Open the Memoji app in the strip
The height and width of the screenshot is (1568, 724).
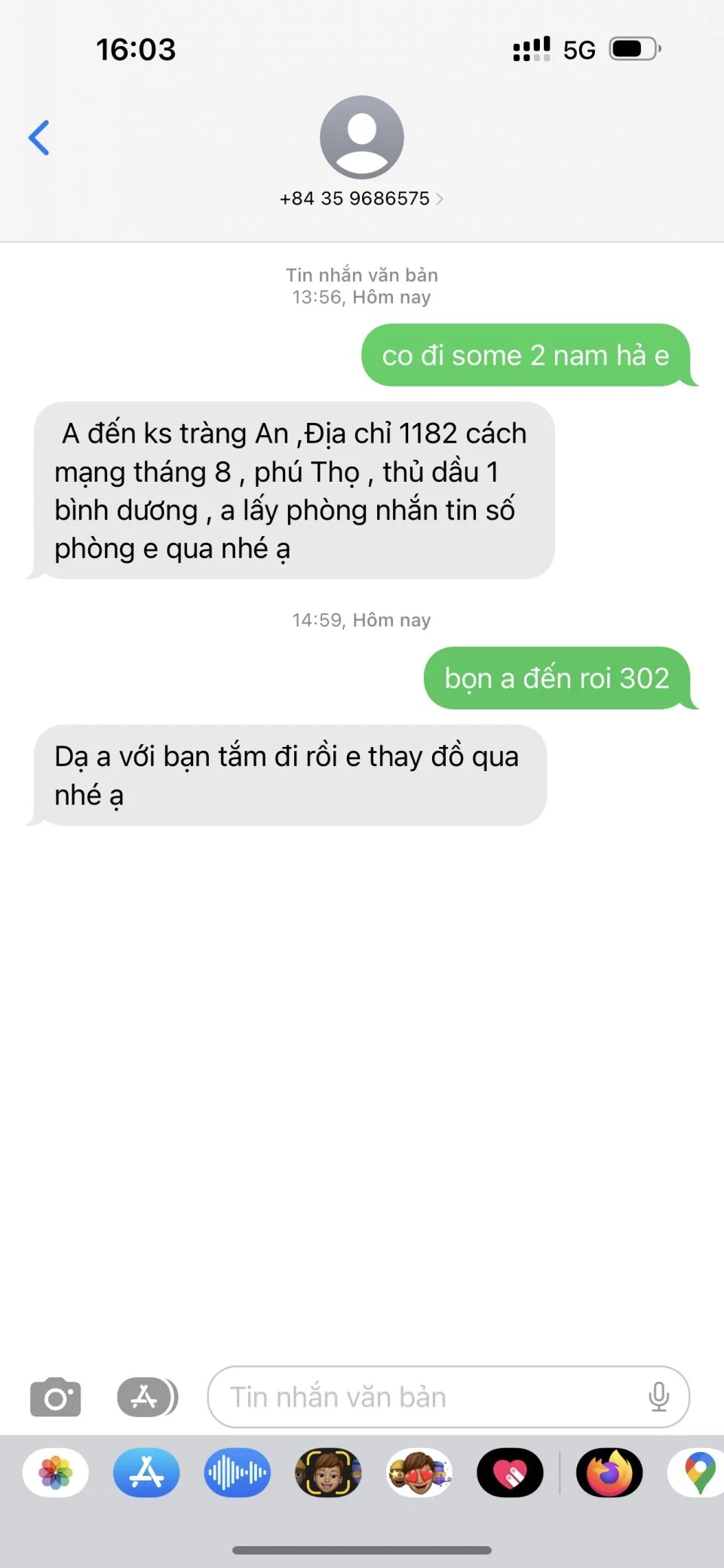tap(328, 1472)
